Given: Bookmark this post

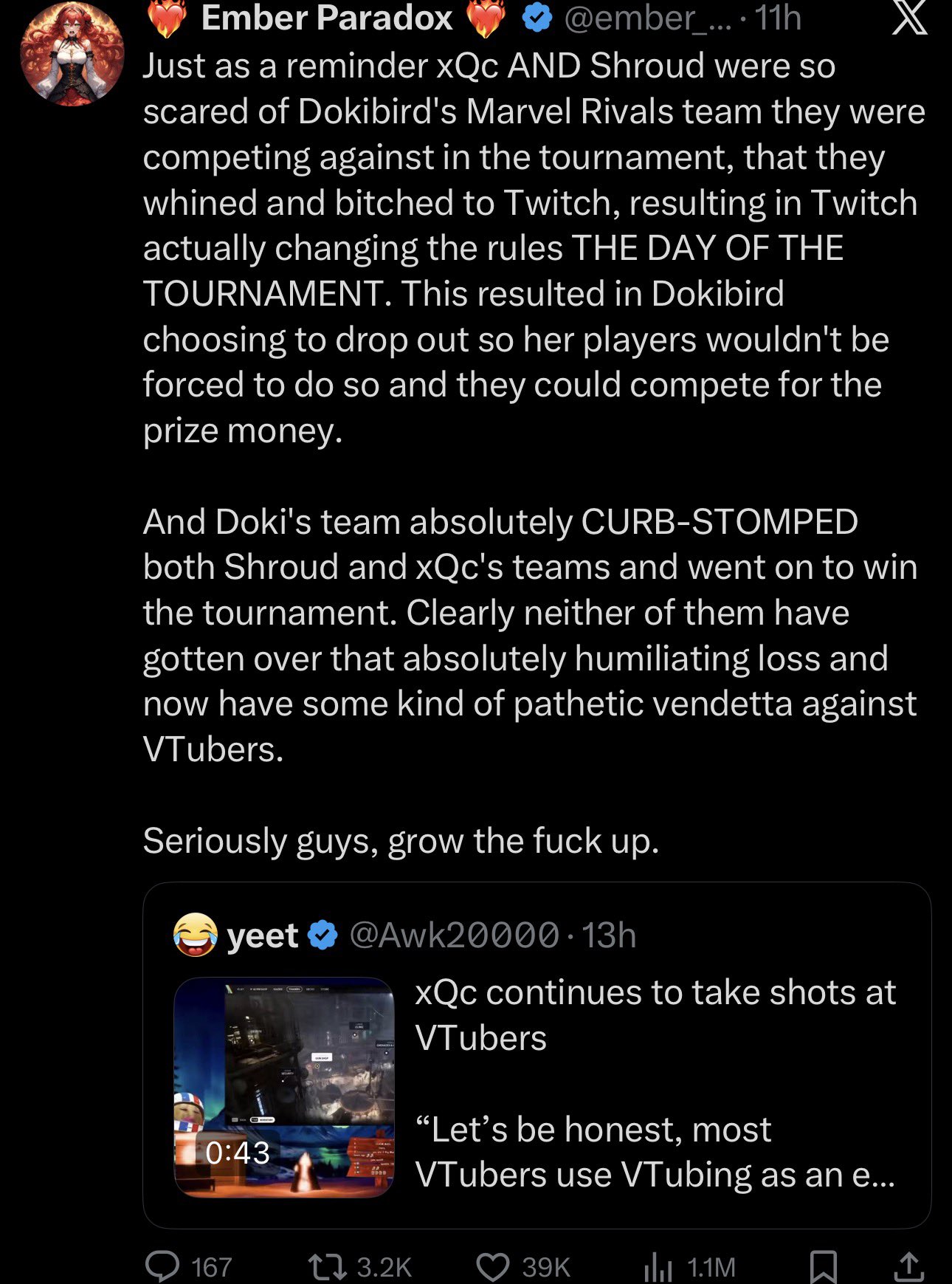Looking at the screenshot, I should [x=823, y=1266].
